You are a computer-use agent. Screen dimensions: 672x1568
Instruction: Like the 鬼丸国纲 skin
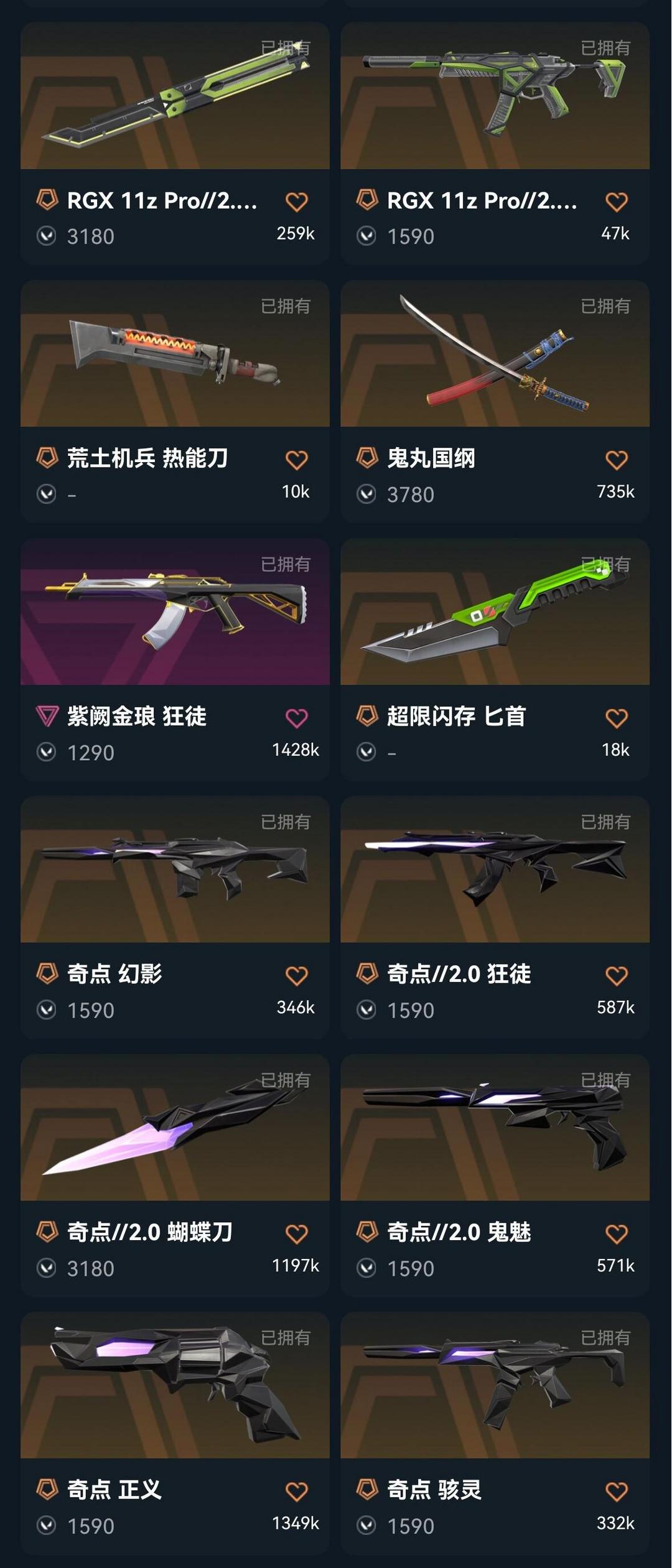[616, 460]
